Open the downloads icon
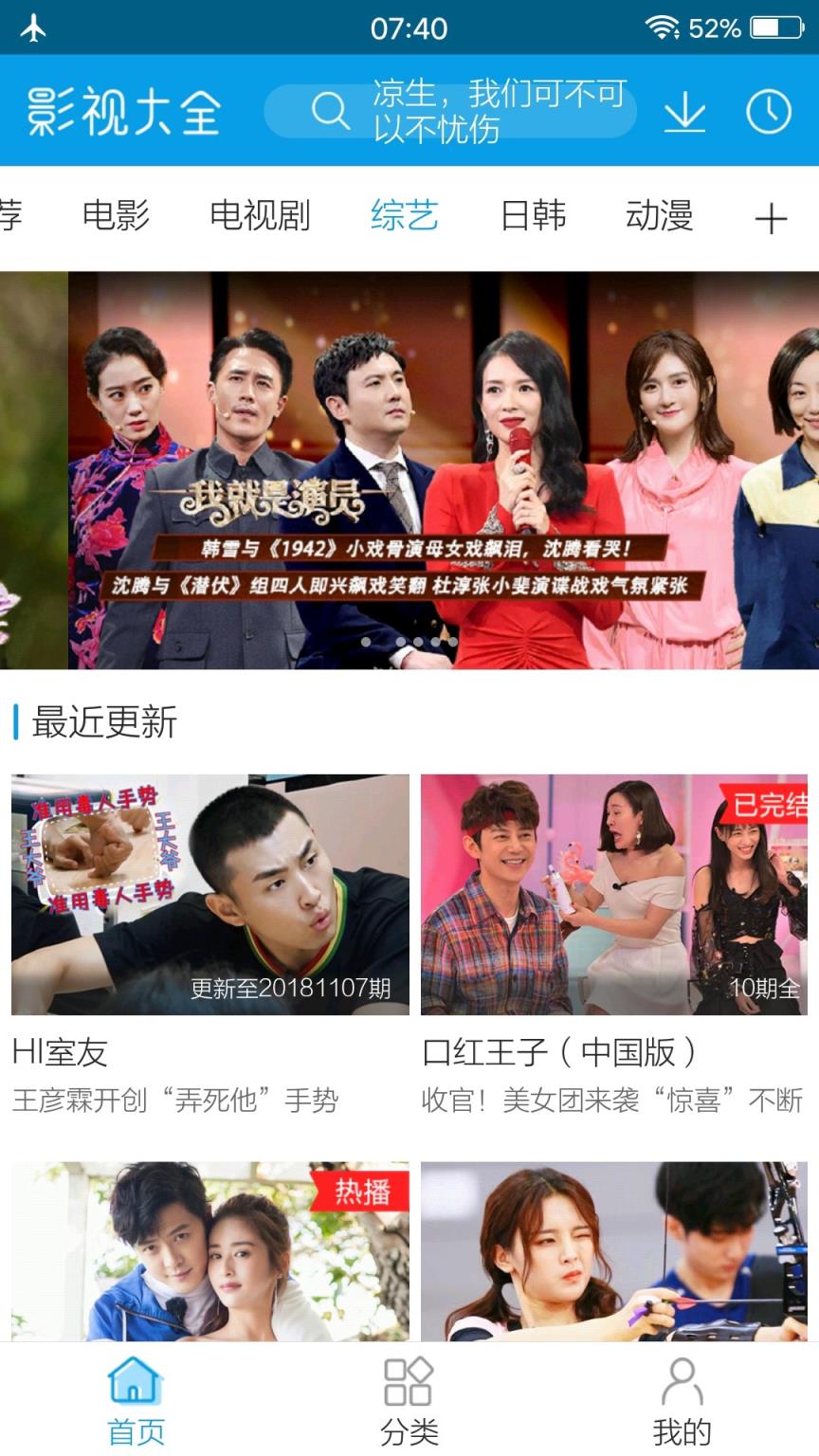Image resolution: width=819 pixels, height=1456 pixels. tap(684, 112)
